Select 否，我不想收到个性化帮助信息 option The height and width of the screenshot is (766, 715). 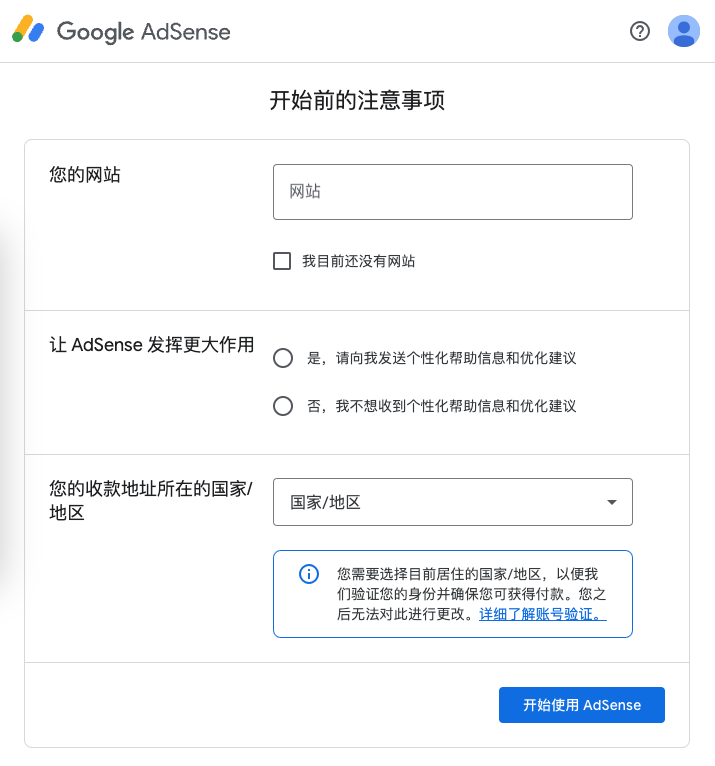tap(283, 406)
